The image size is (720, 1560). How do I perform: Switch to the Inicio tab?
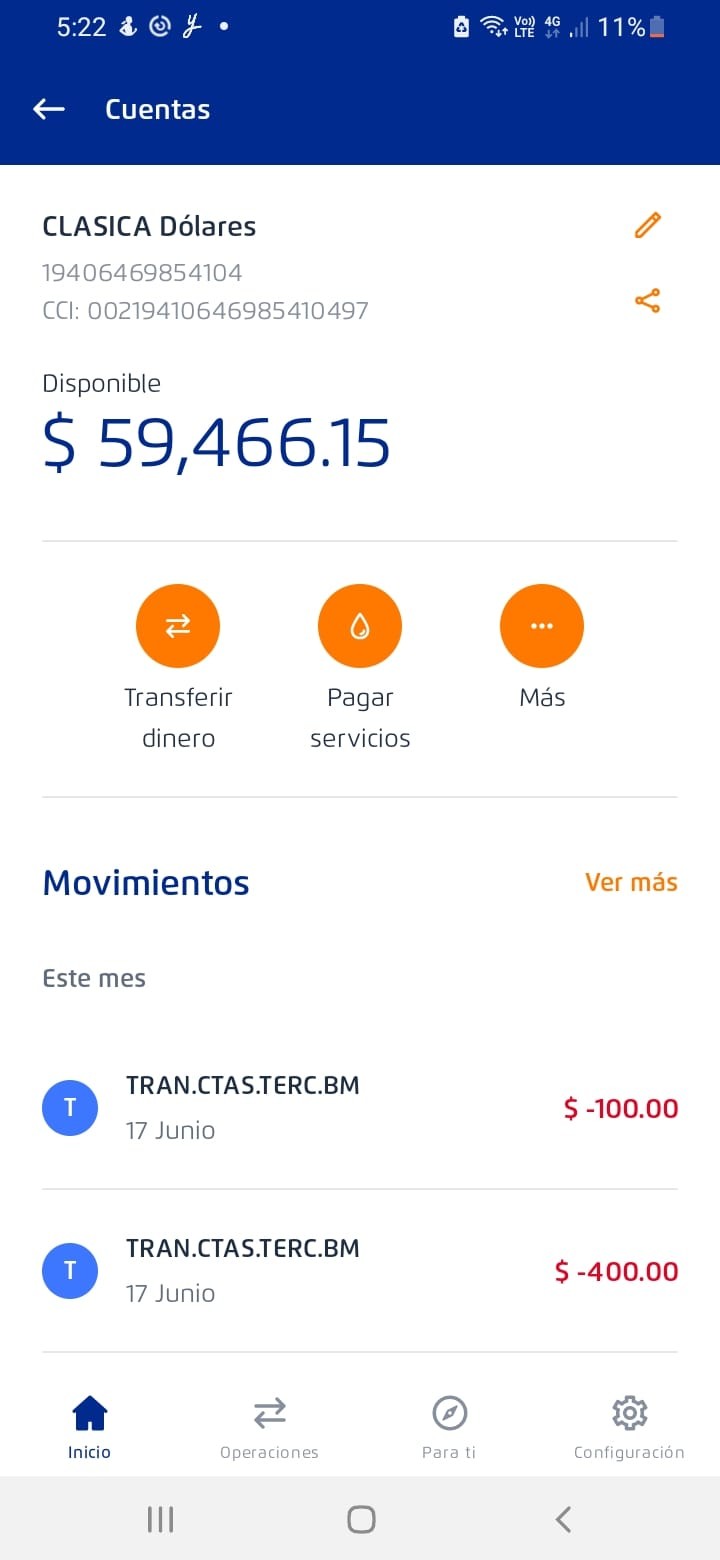click(90, 1427)
